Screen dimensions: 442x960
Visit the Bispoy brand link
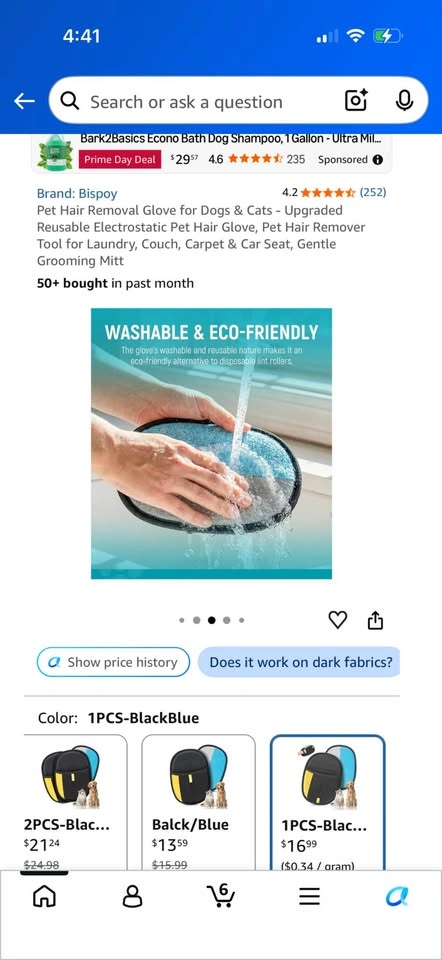(x=77, y=193)
